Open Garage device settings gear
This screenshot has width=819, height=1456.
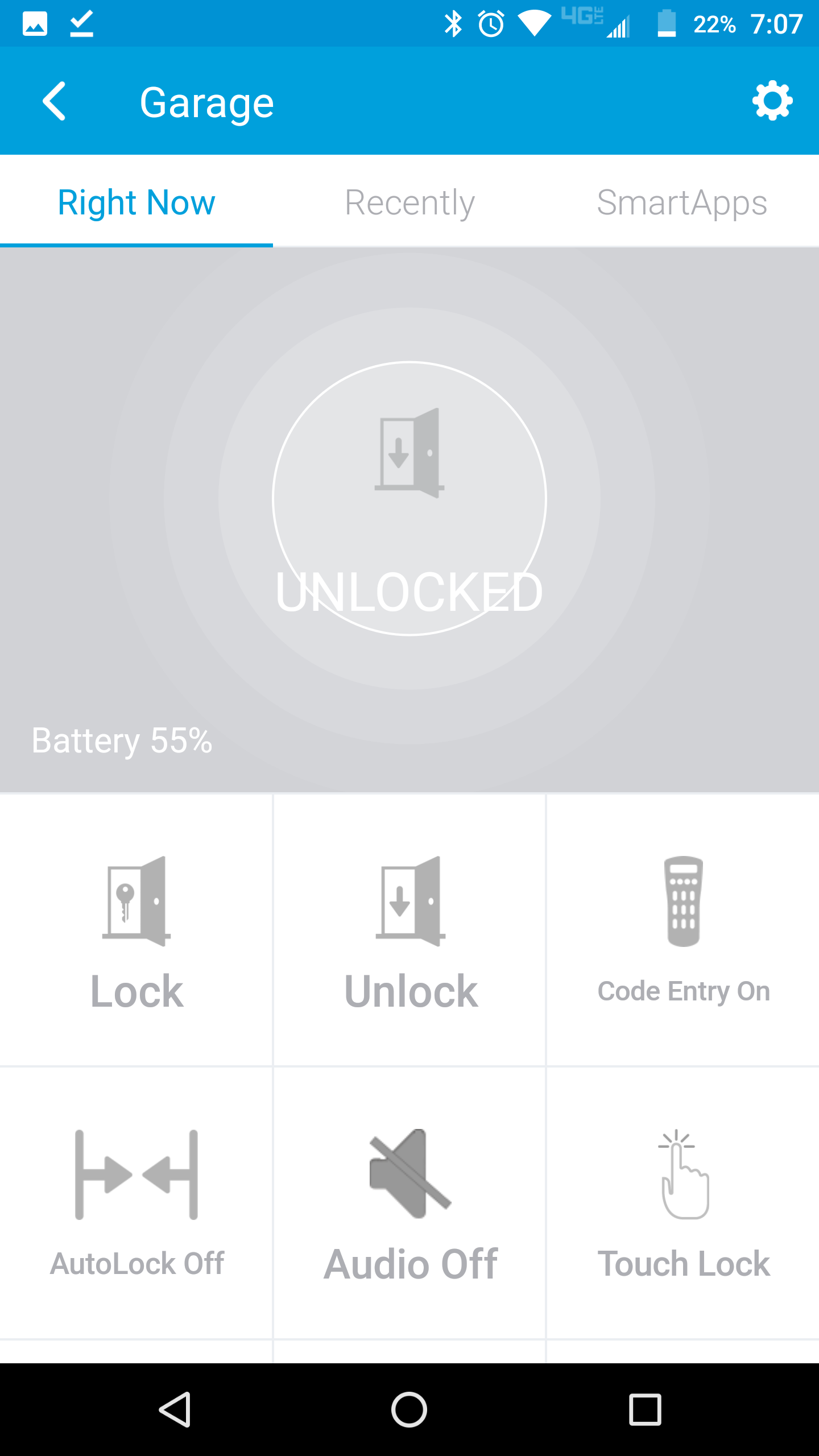(772, 101)
